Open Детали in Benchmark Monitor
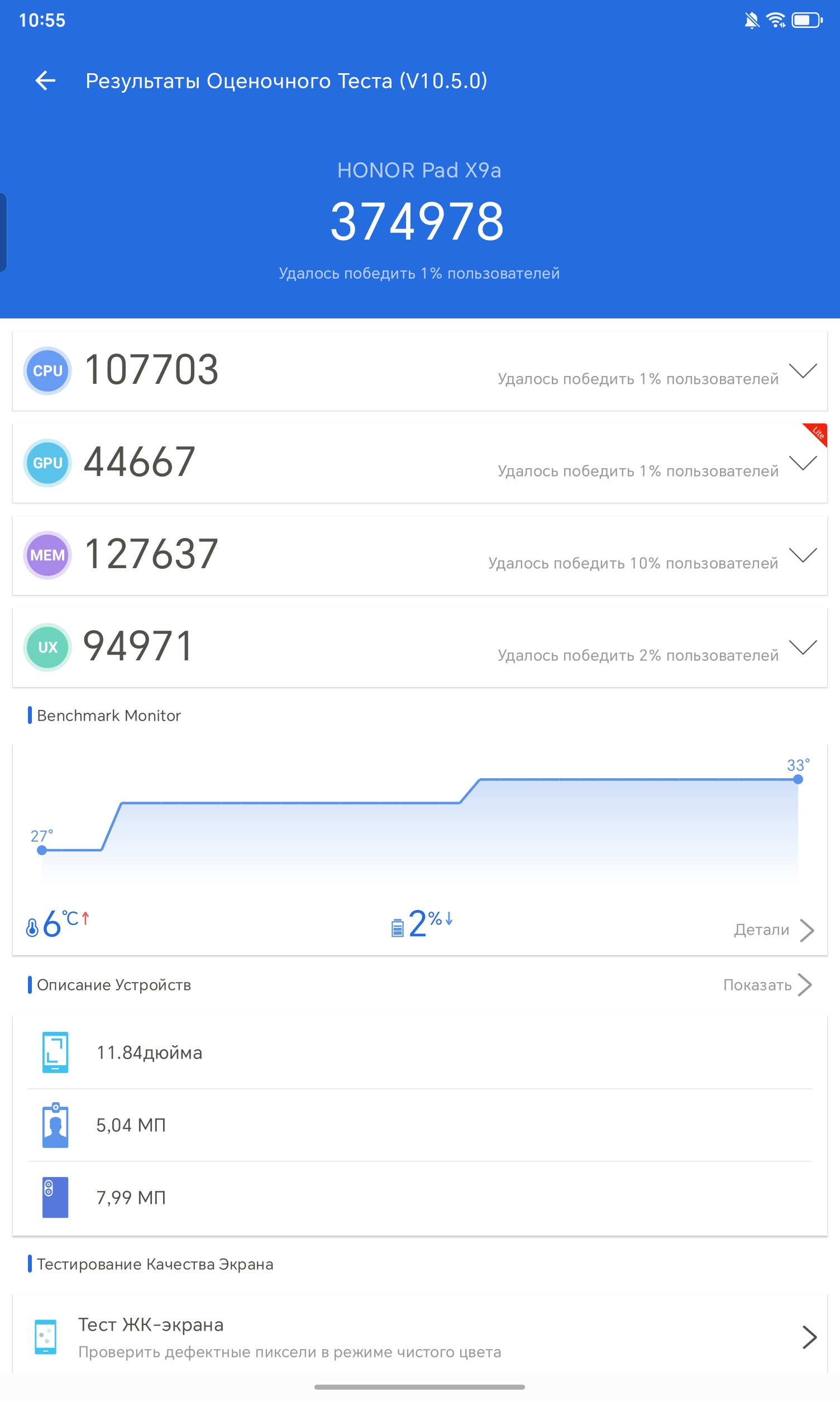The image size is (840, 1401). click(774, 930)
